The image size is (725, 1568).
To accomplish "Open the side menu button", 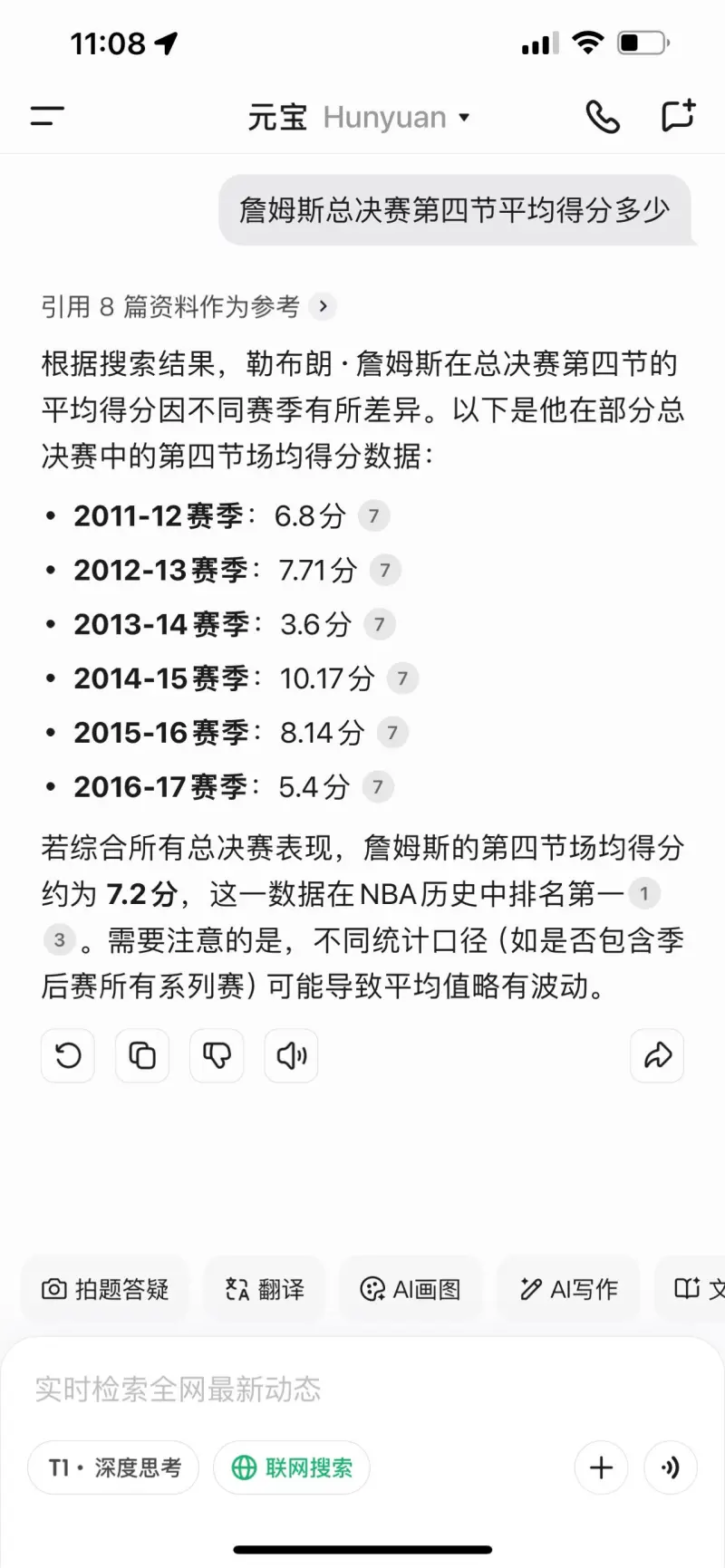I will coord(47,117).
